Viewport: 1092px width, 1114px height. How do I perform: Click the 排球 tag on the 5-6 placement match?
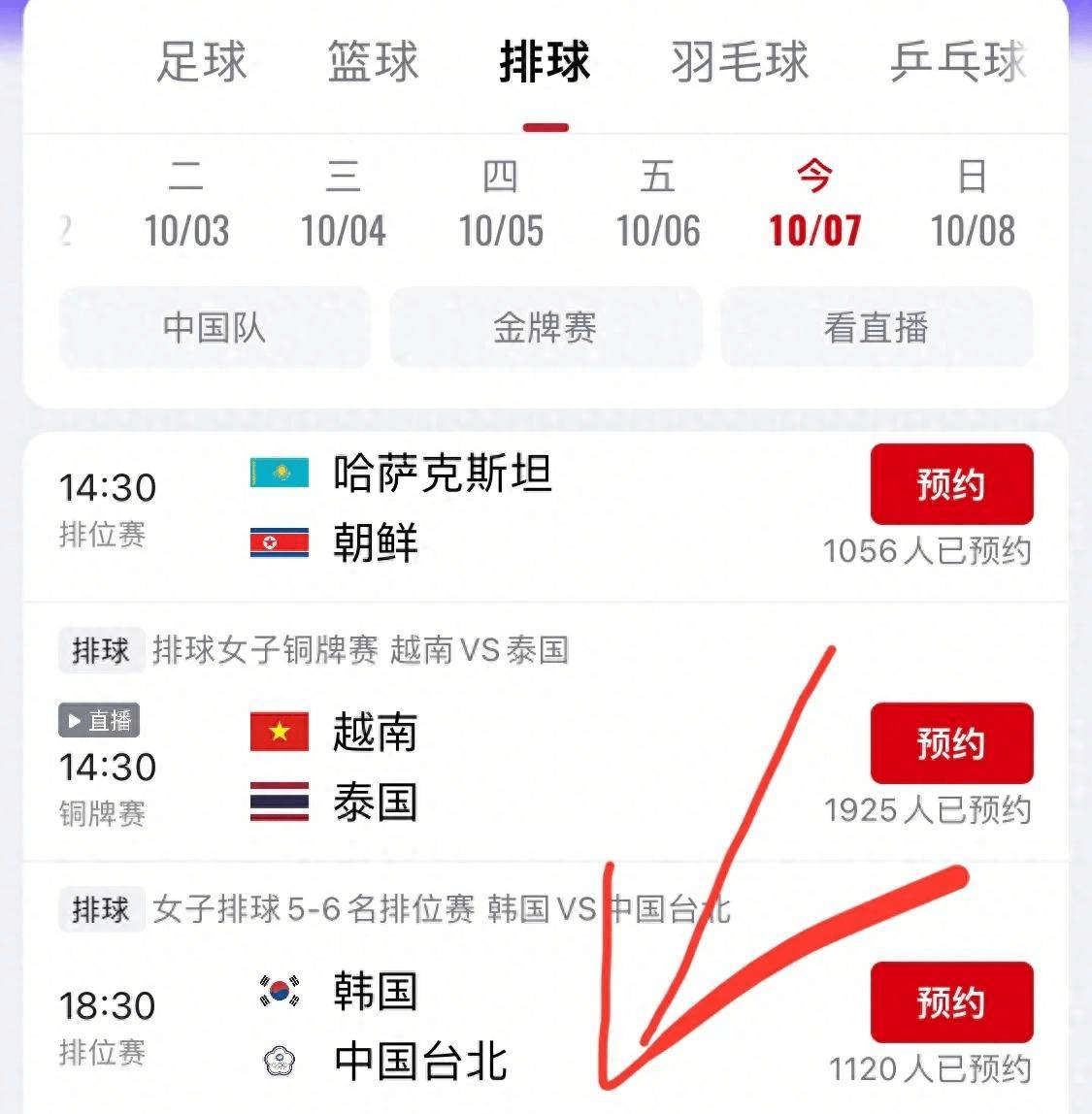coord(101,910)
